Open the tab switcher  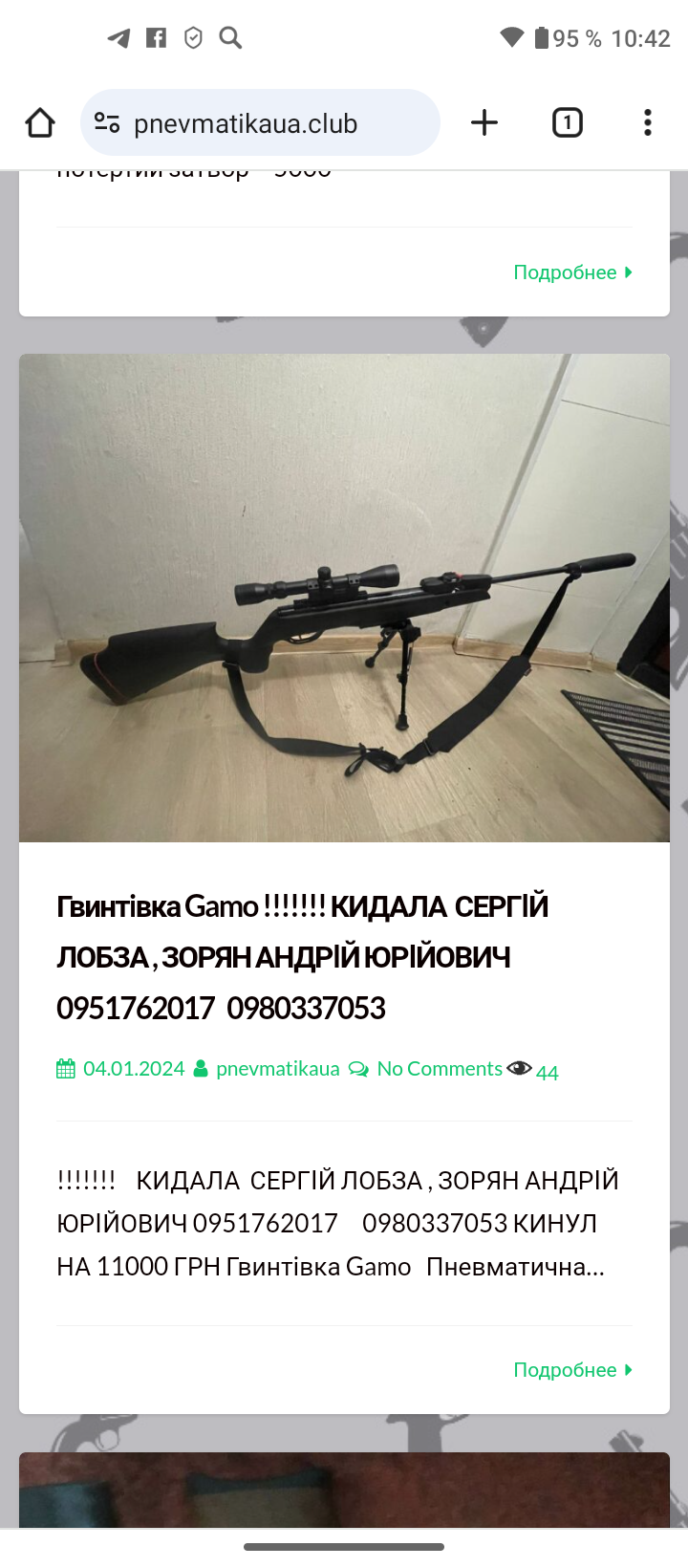[568, 122]
